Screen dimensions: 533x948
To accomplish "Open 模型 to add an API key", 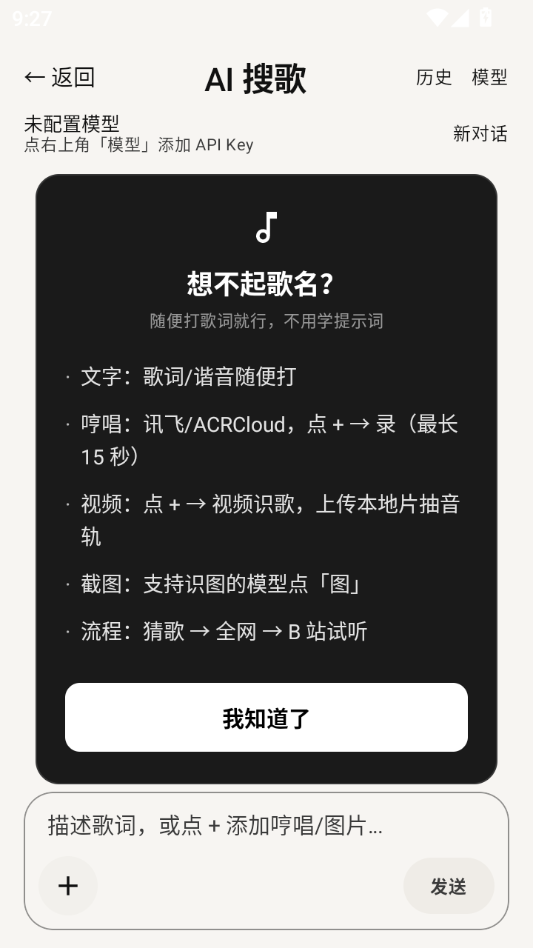I will 489,77.
